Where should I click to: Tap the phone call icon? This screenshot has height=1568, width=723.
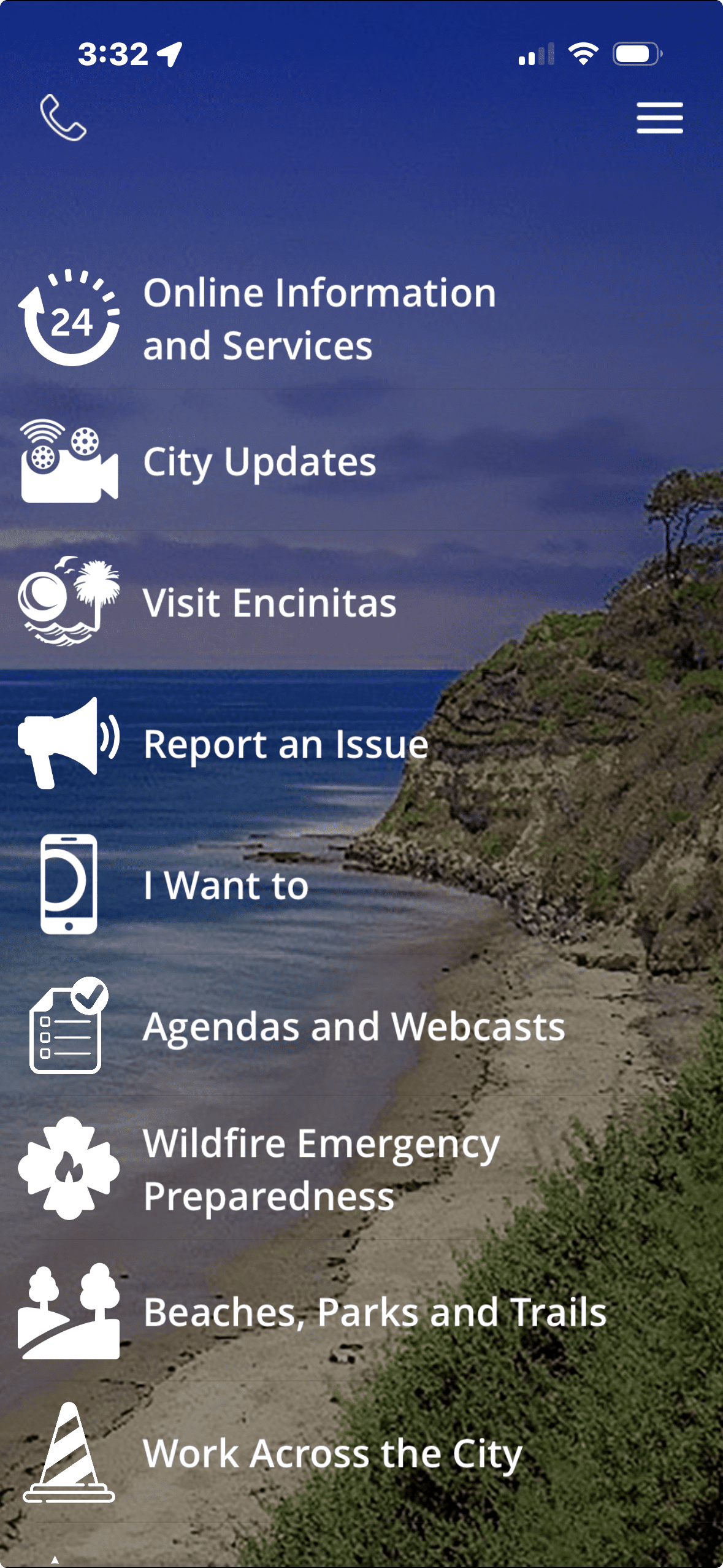[63, 117]
